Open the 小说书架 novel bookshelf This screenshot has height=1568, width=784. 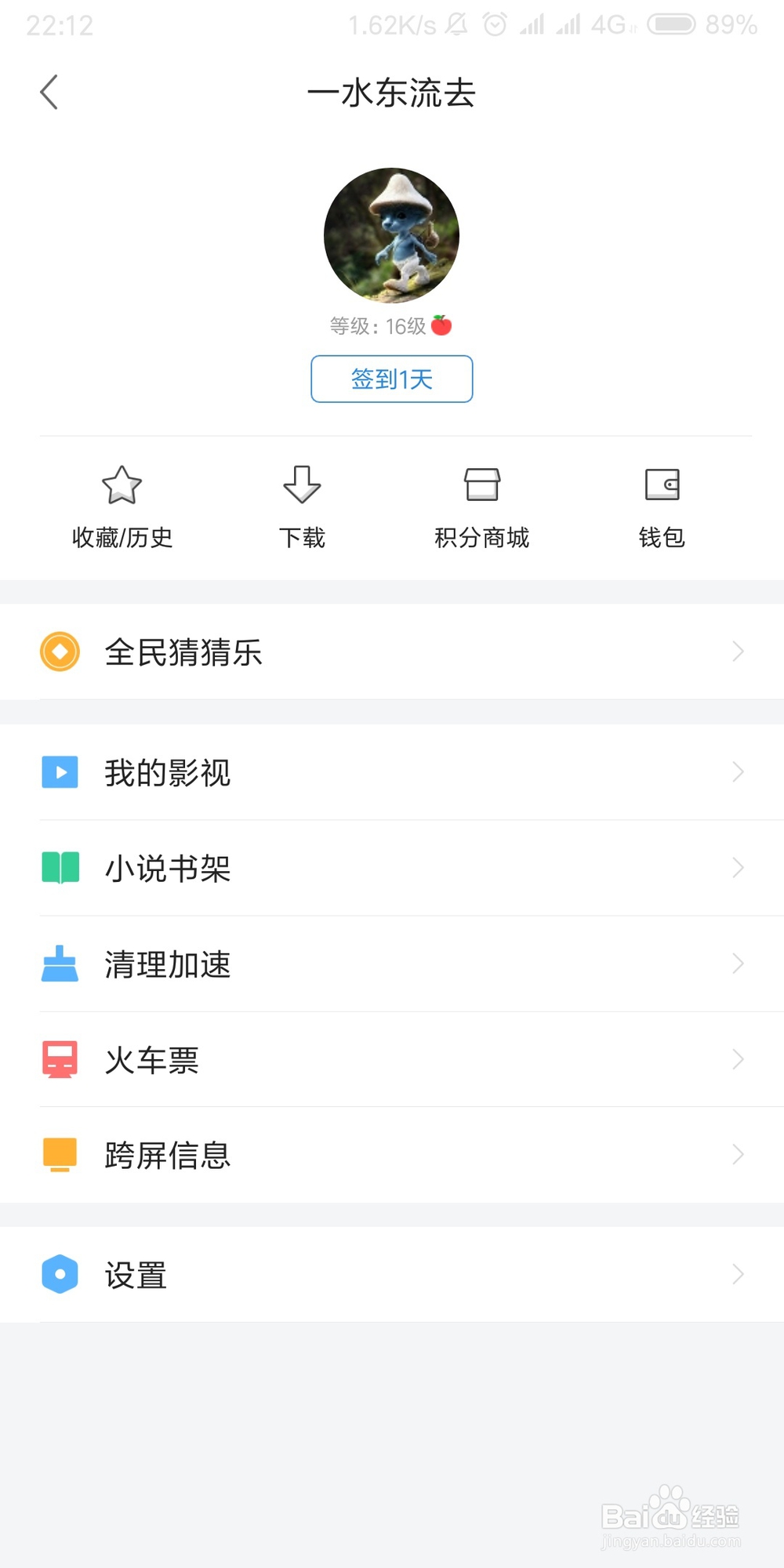pos(392,868)
